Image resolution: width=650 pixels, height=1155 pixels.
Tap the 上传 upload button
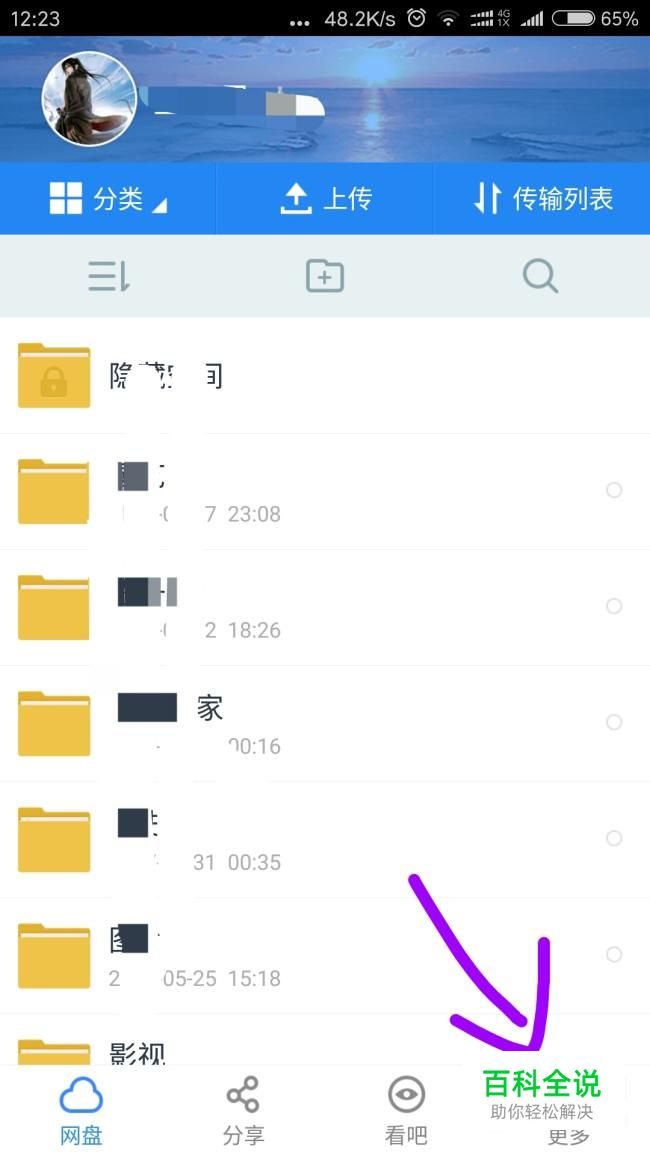point(325,199)
